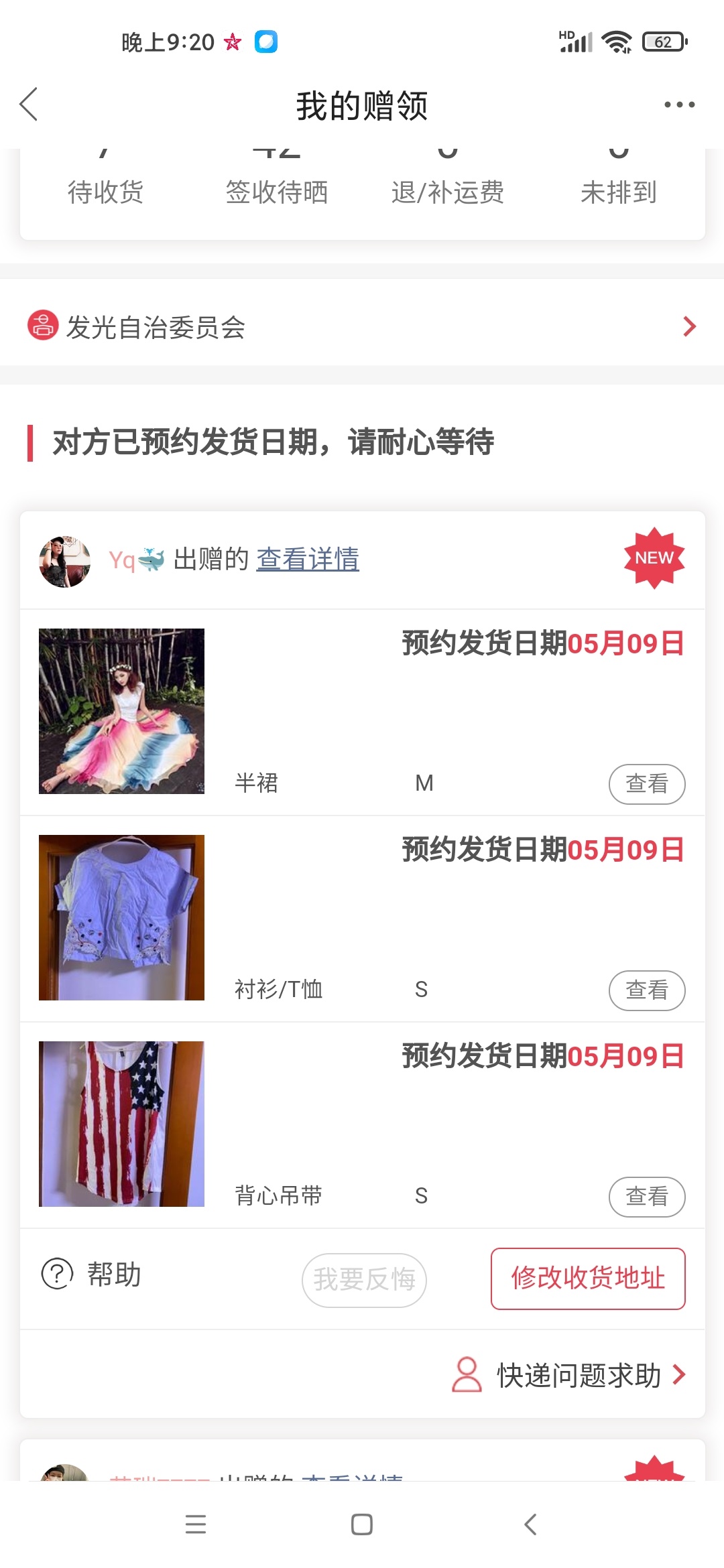724x1568 pixels.
Task: Open the flag tank top photo
Action: click(121, 1124)
